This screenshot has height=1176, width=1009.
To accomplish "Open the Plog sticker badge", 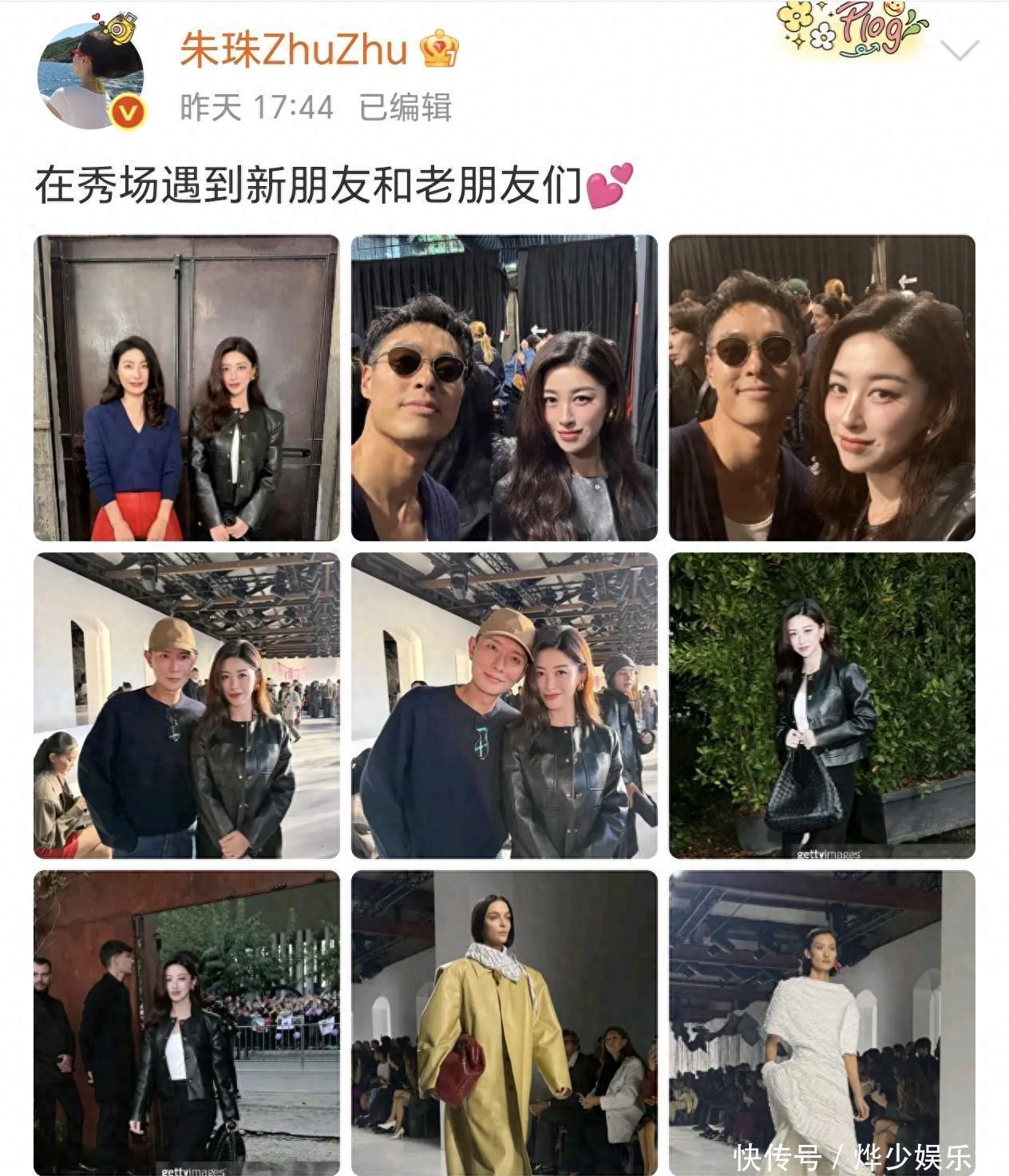I will point(852,30).
